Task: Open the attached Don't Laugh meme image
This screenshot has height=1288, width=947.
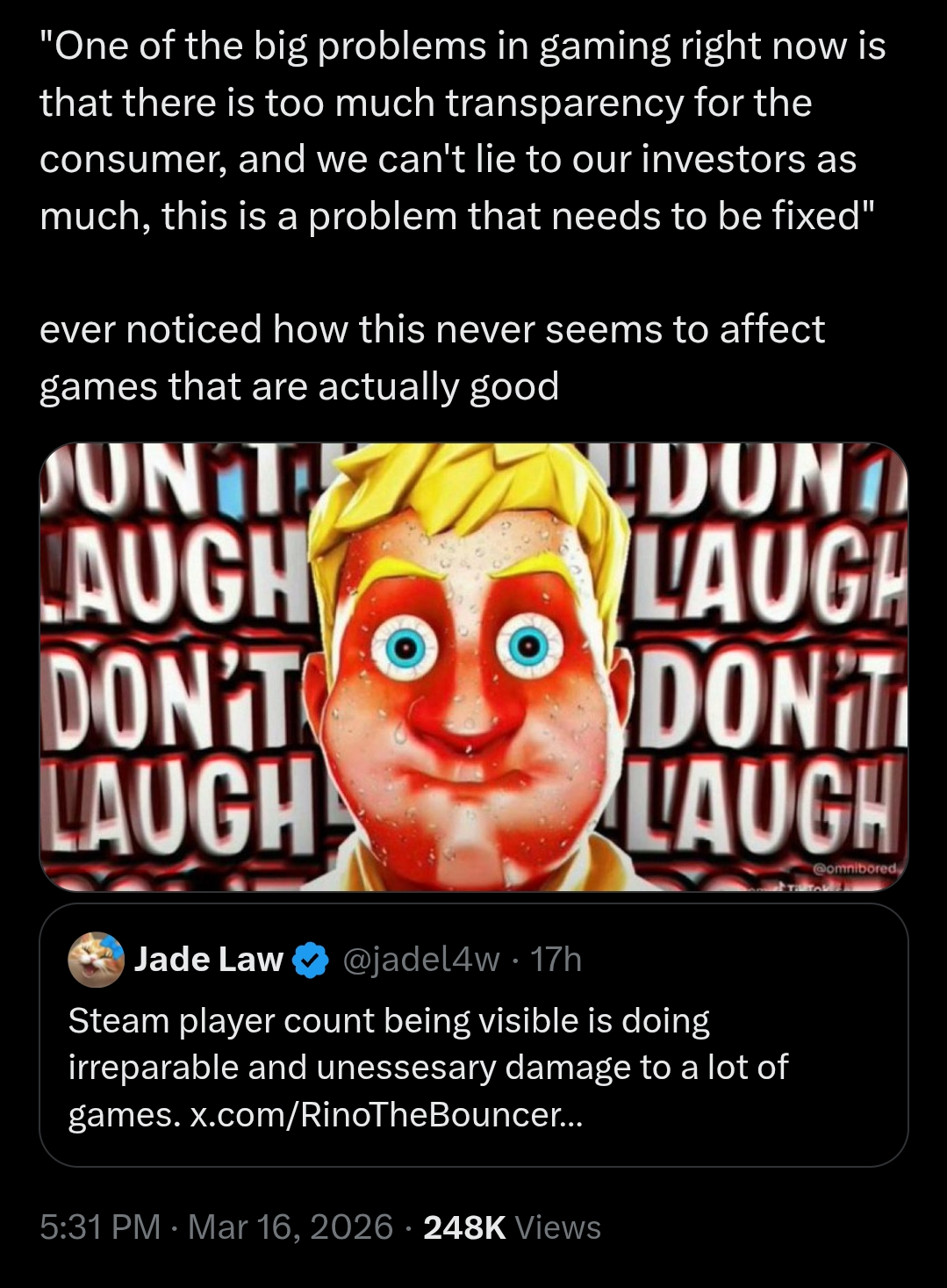Action: (x=473, y=666)
